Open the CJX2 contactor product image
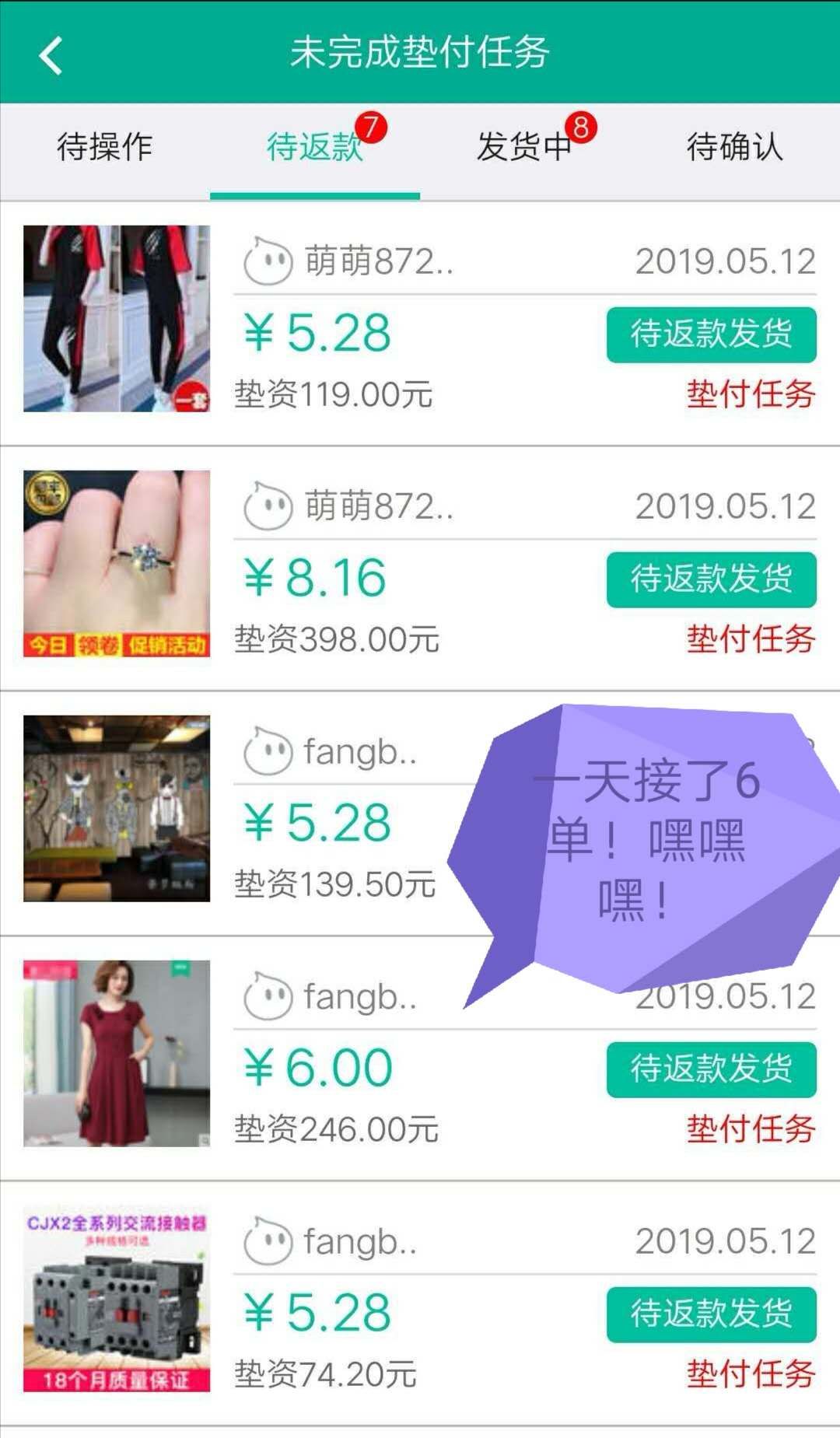This screenshot has height=1438, width=840. [x=117, y=1299]
